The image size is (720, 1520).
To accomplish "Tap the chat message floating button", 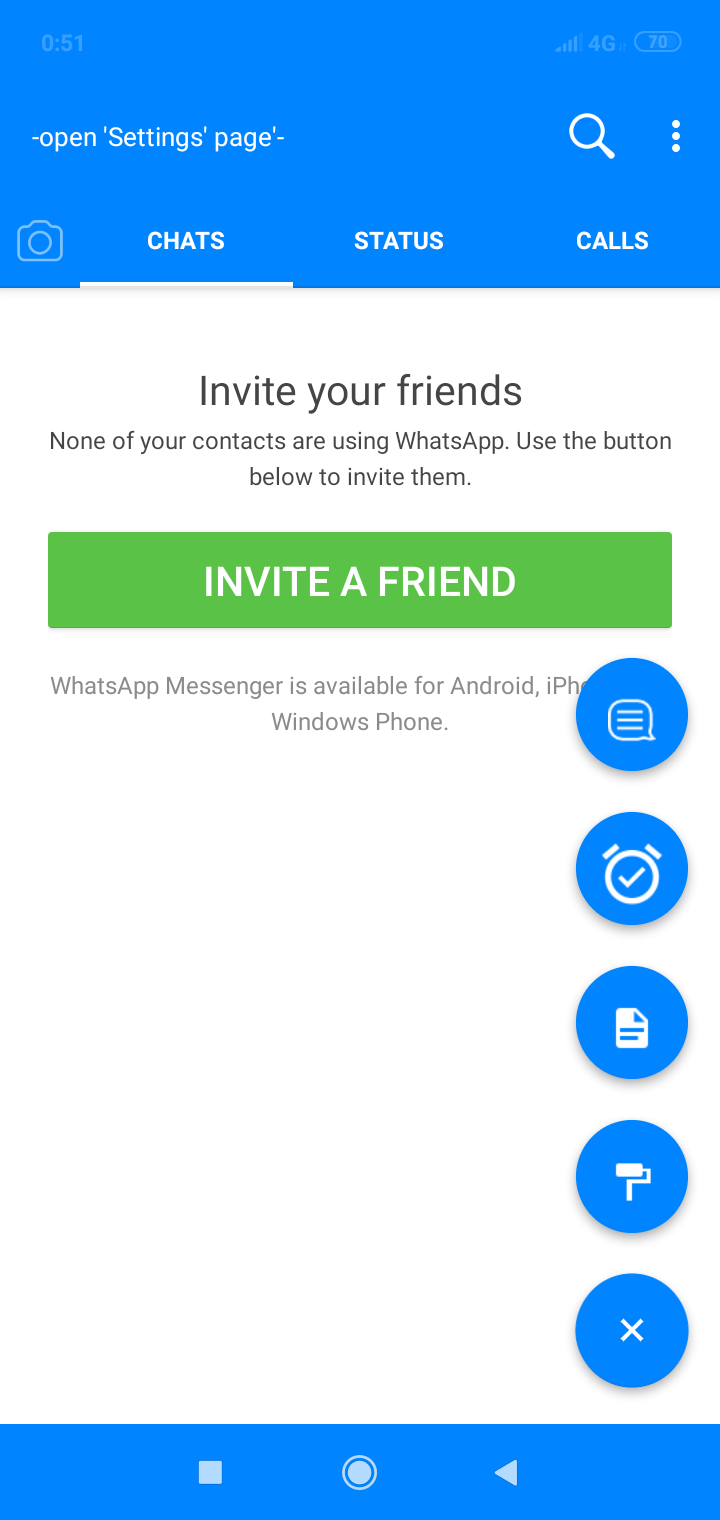I will click(x=632, y=715).
